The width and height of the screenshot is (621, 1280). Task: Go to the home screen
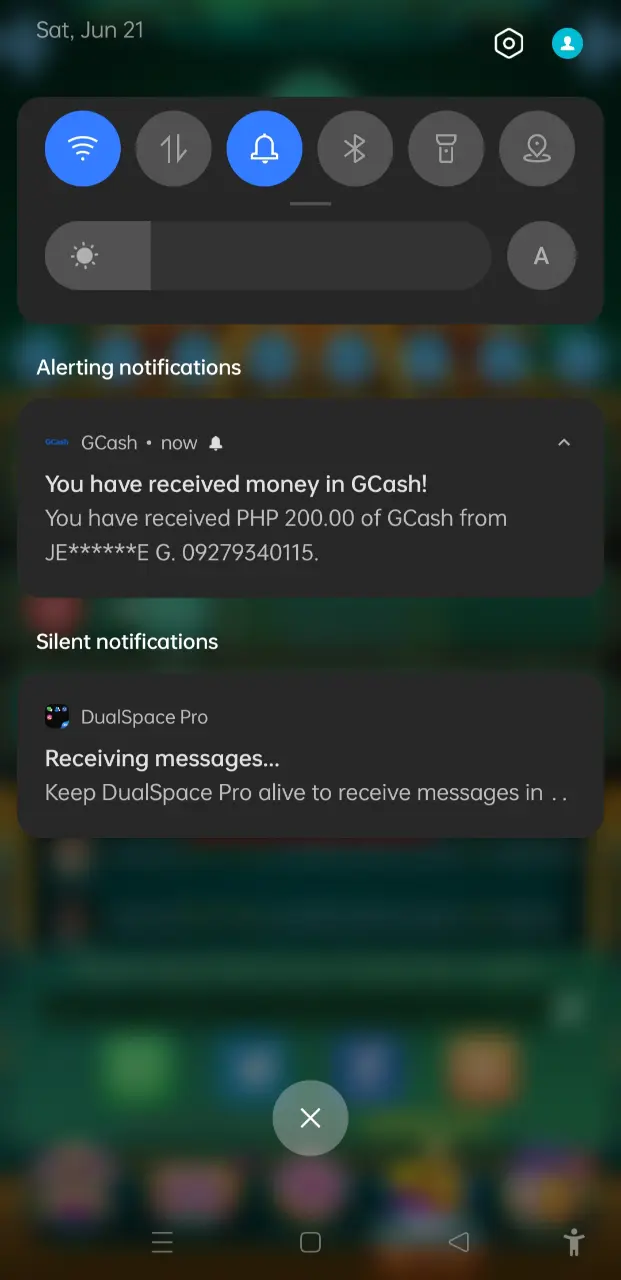310,1242
